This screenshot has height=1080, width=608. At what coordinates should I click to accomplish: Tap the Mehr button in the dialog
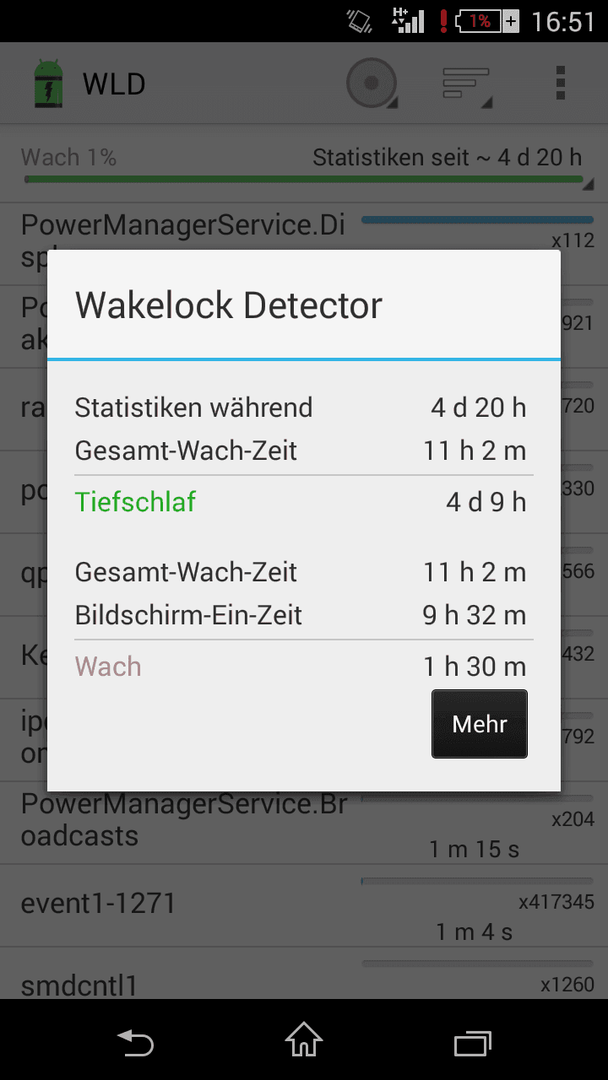[x=479, y=724]
